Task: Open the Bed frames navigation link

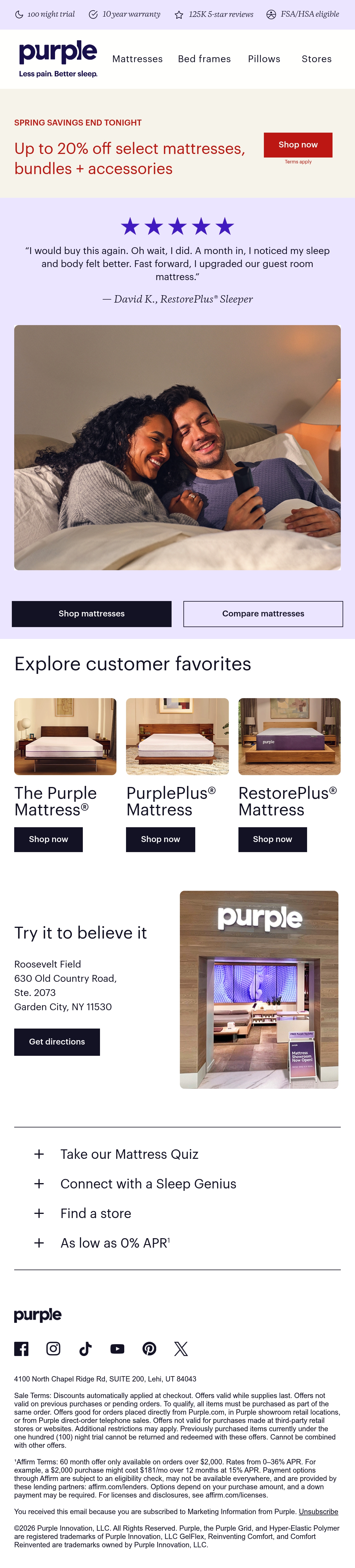Action: (x=204, y=59)
